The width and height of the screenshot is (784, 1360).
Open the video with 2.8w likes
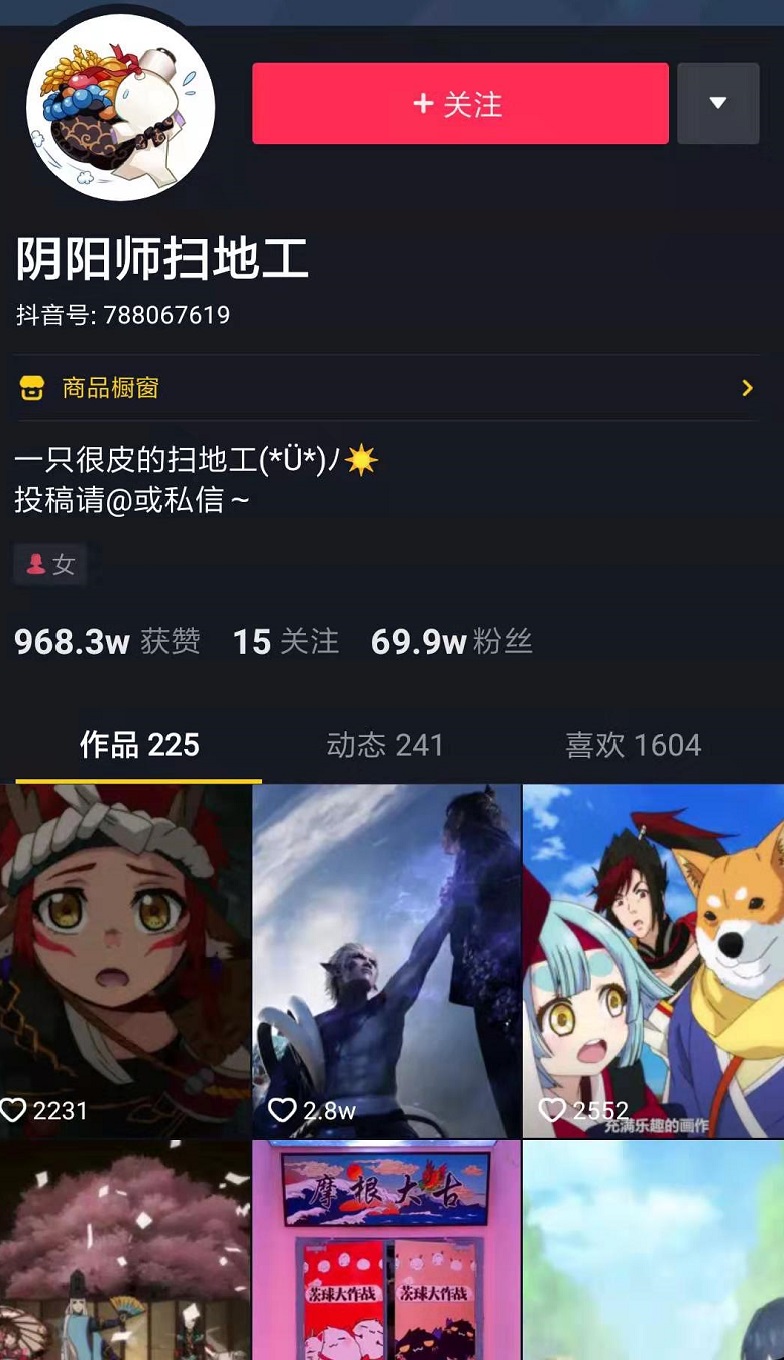tap(387, 960)
